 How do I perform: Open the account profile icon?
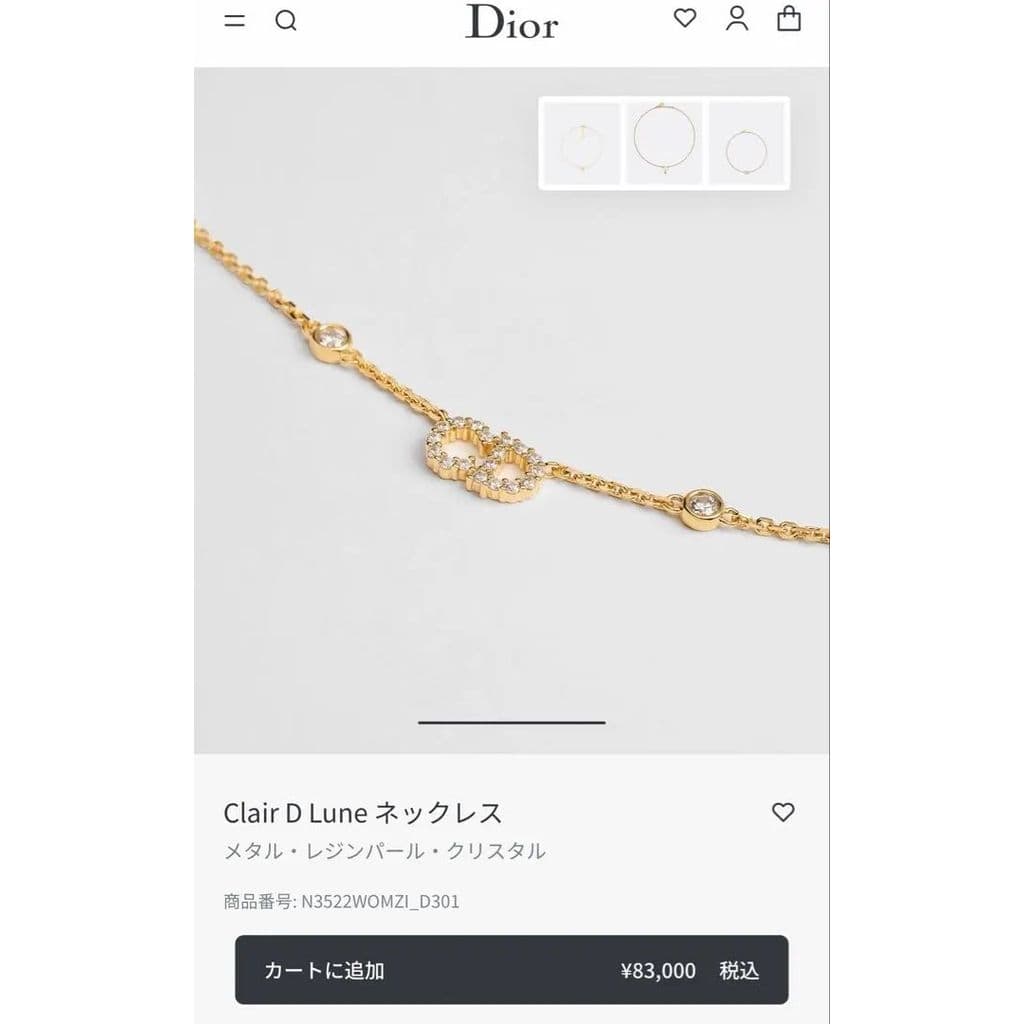click(x=737, y=18)
